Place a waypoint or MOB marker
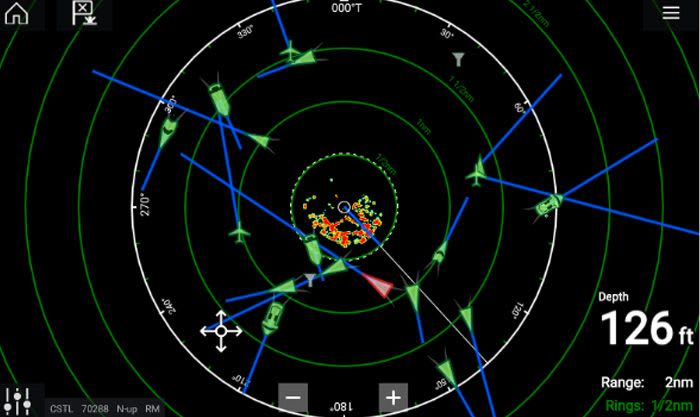The width and height of the screenshot is (700, 417). pos(84,14)
